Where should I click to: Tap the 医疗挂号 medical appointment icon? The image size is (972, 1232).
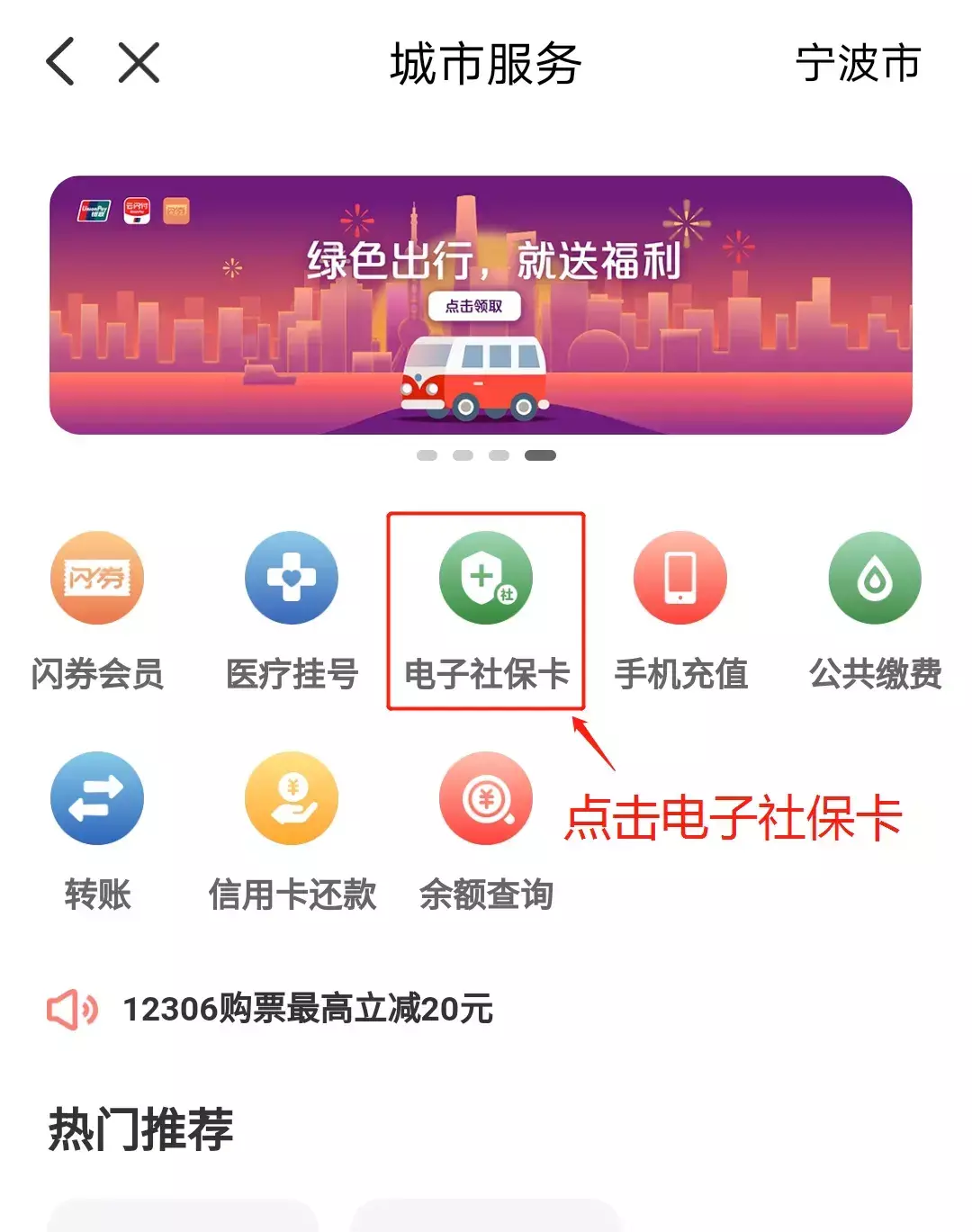pos(291,577)
